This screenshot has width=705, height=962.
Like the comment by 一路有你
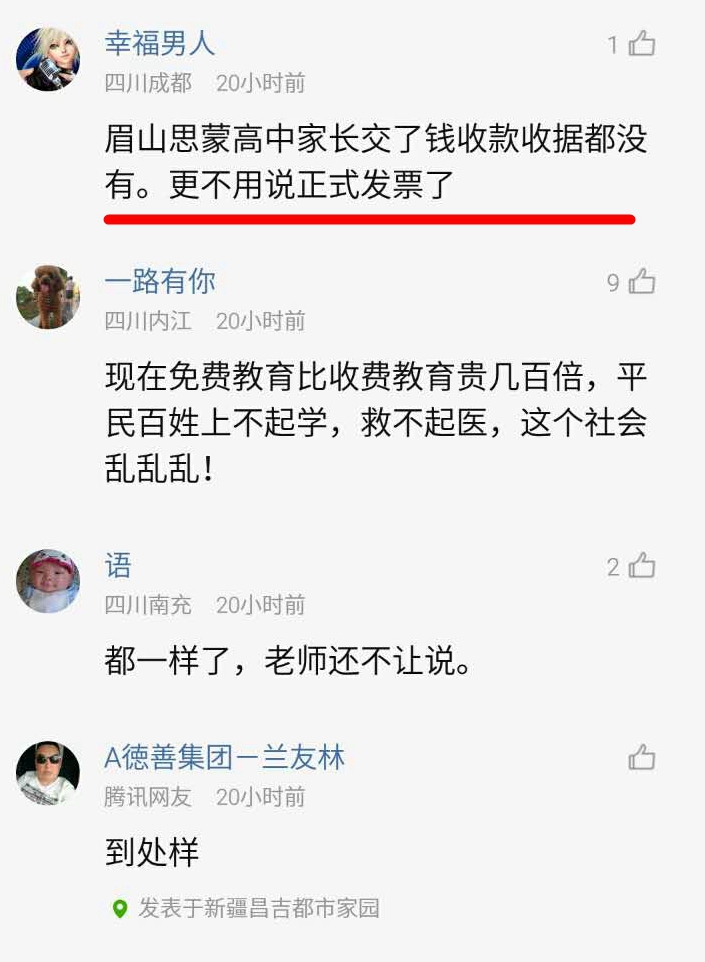pyautogui.click(x=641, y=282)
